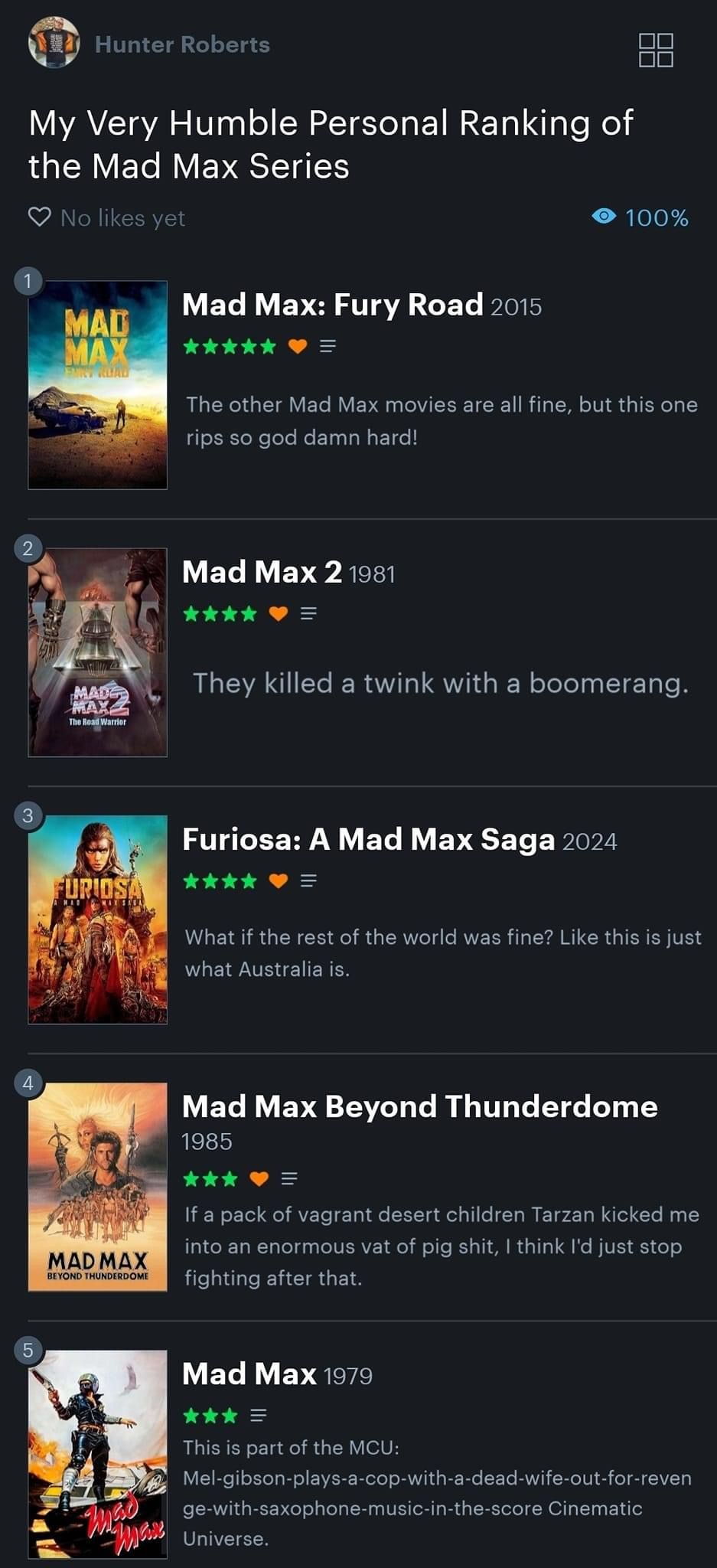Like this Mad Max ranking list

point(40,217)
